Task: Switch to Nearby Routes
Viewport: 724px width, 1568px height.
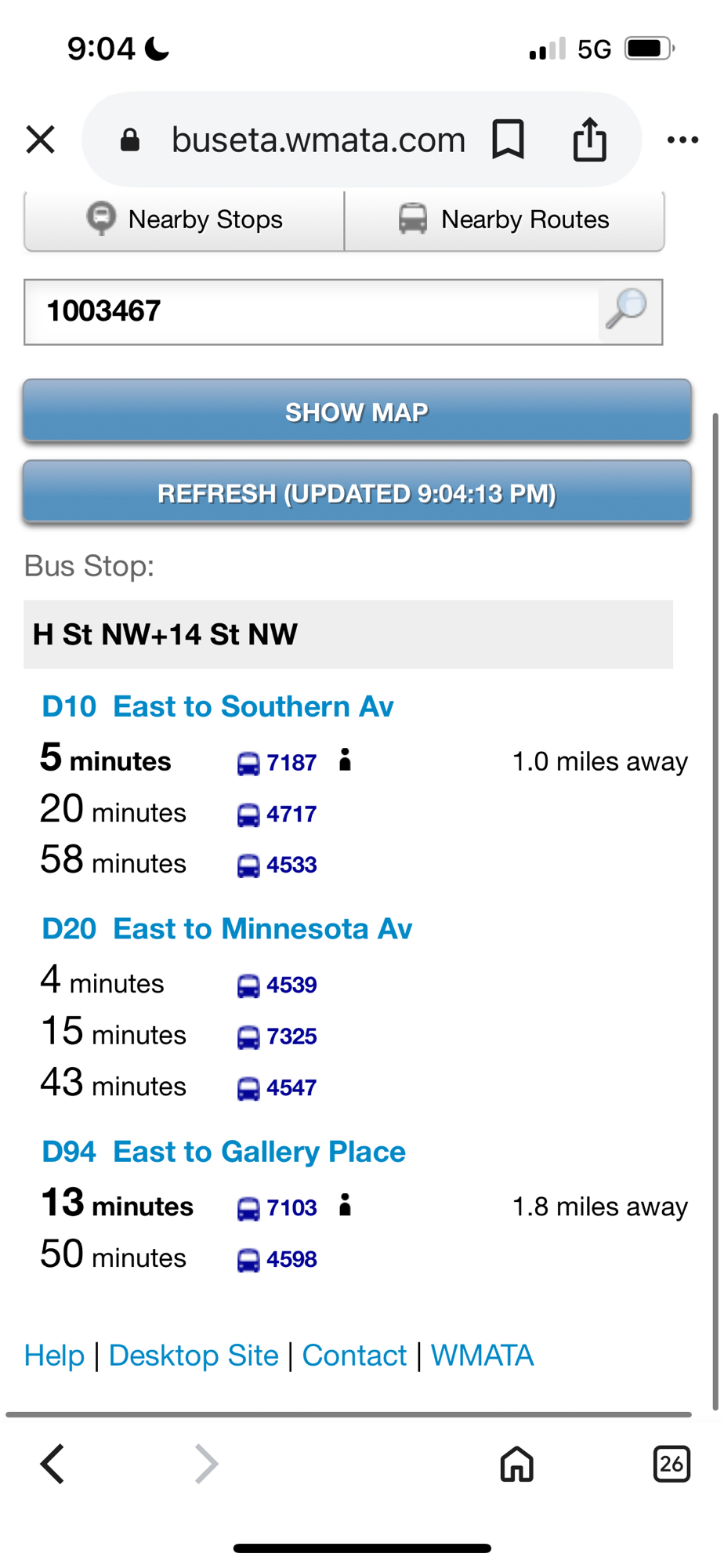Action: 505,220
